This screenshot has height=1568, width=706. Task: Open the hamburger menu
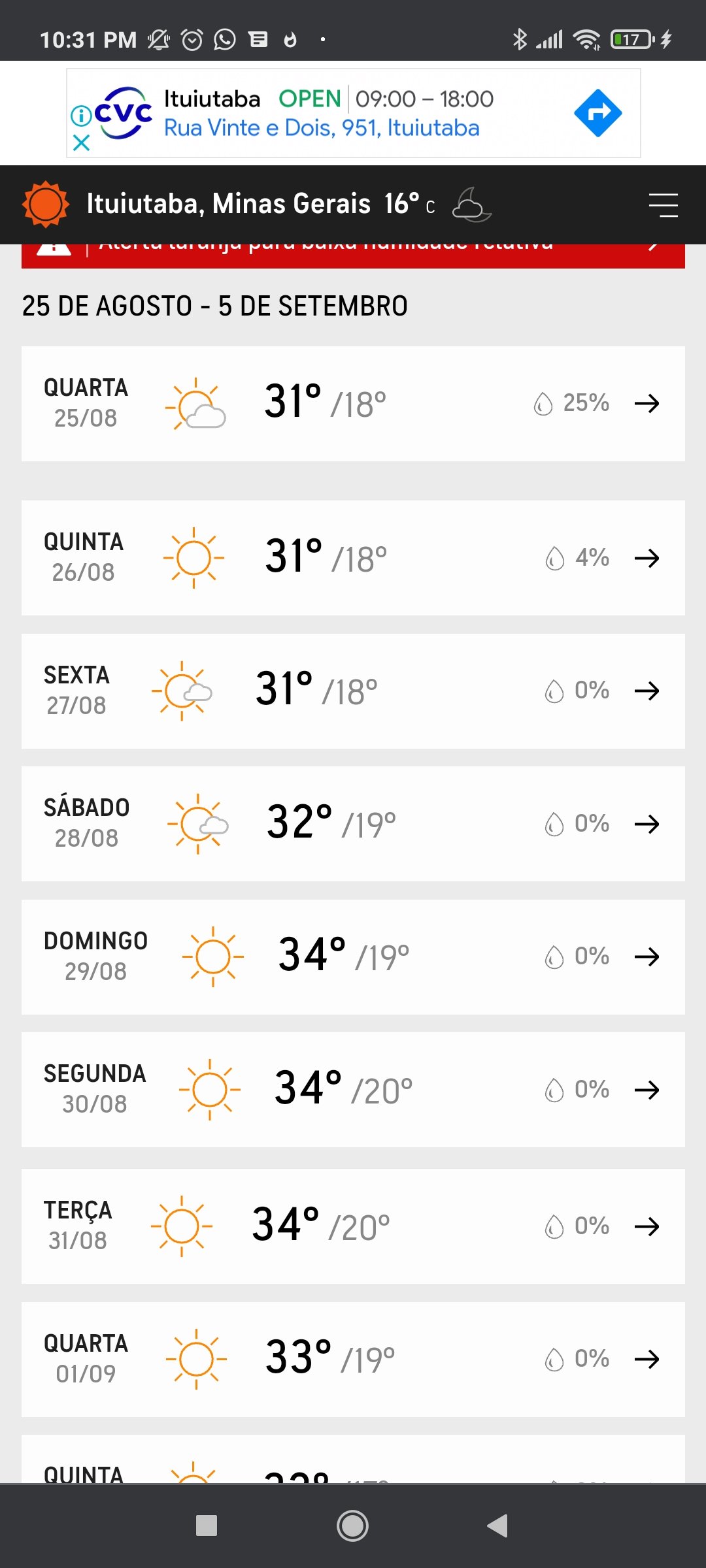click(x=663, y=205)
